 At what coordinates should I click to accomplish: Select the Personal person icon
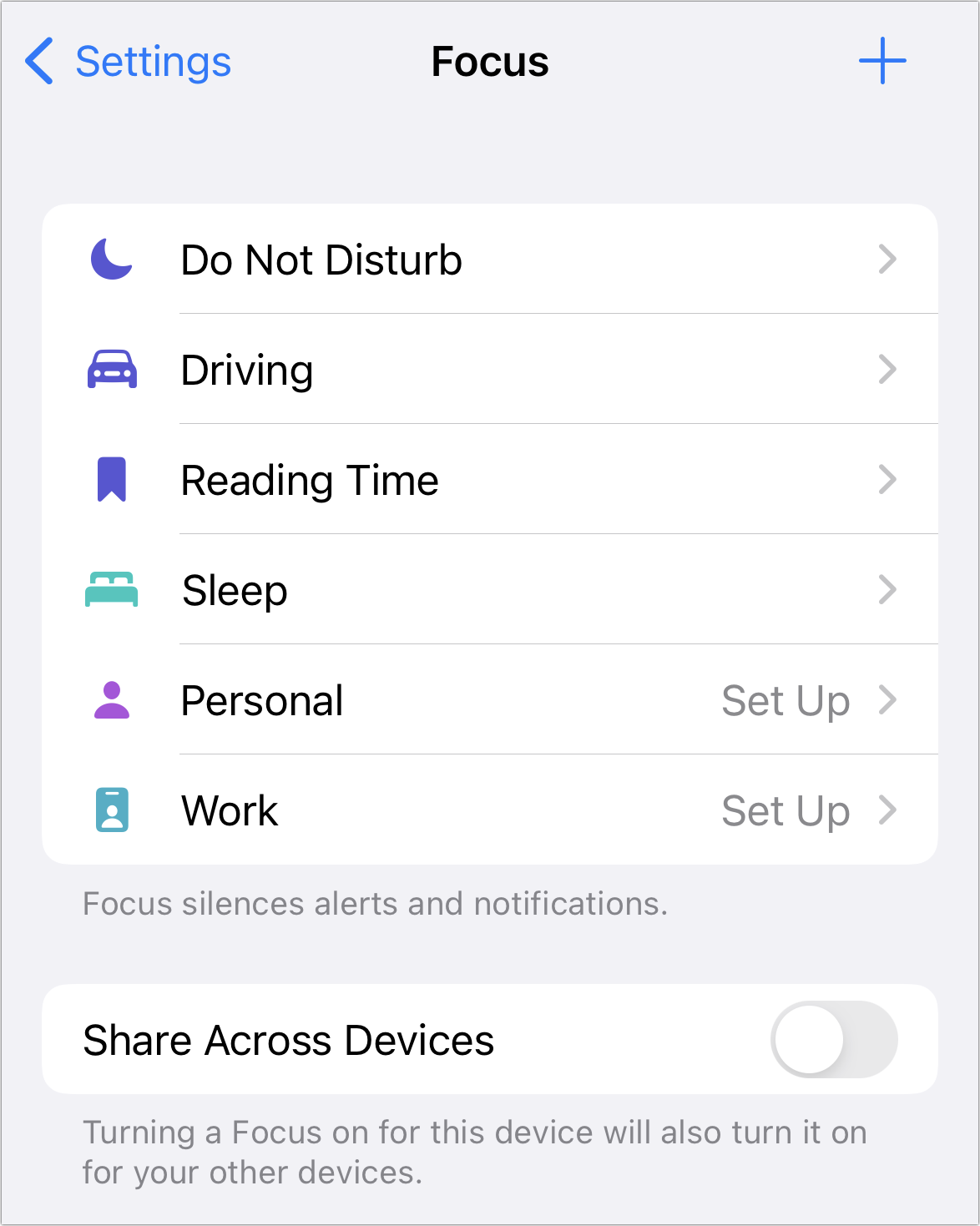point(110,700)
